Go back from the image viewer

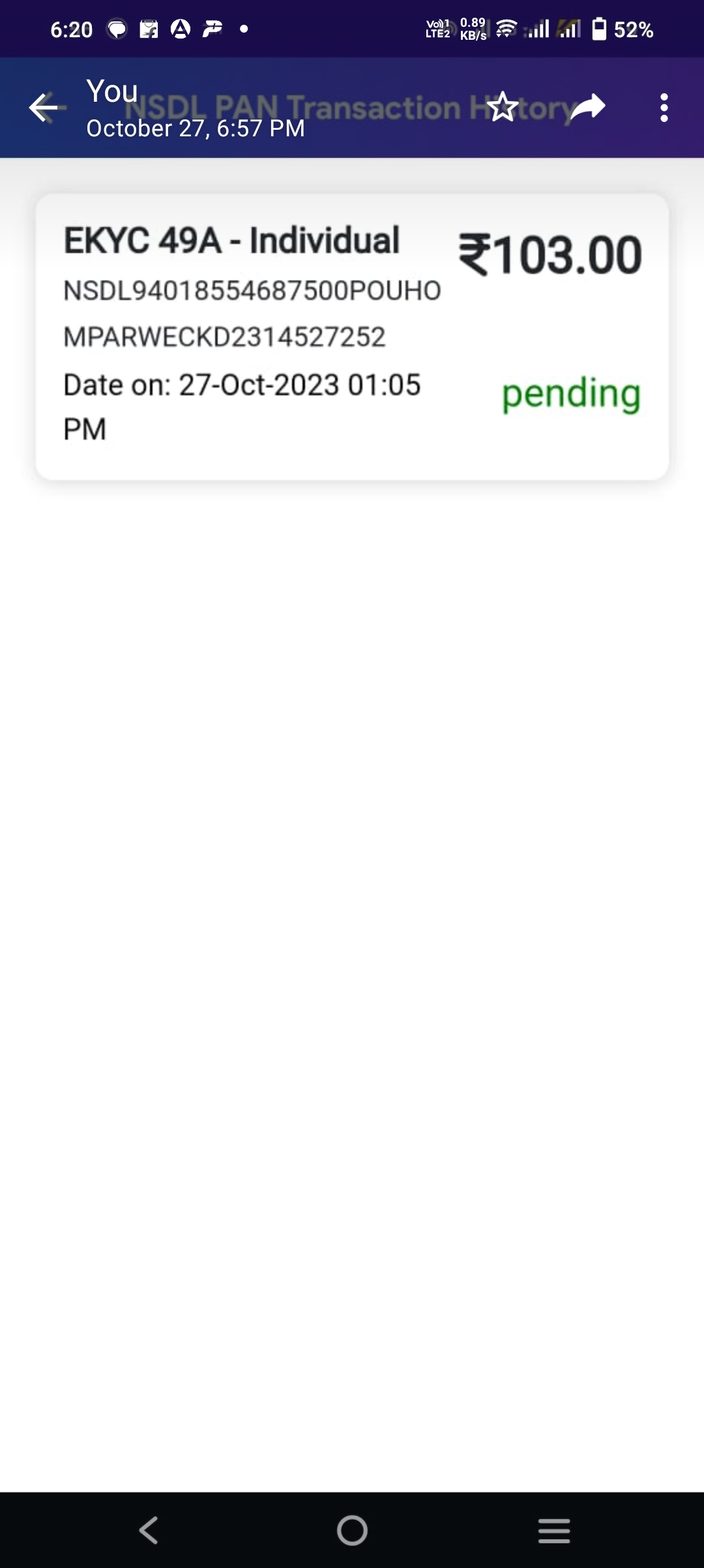point(44,108)
